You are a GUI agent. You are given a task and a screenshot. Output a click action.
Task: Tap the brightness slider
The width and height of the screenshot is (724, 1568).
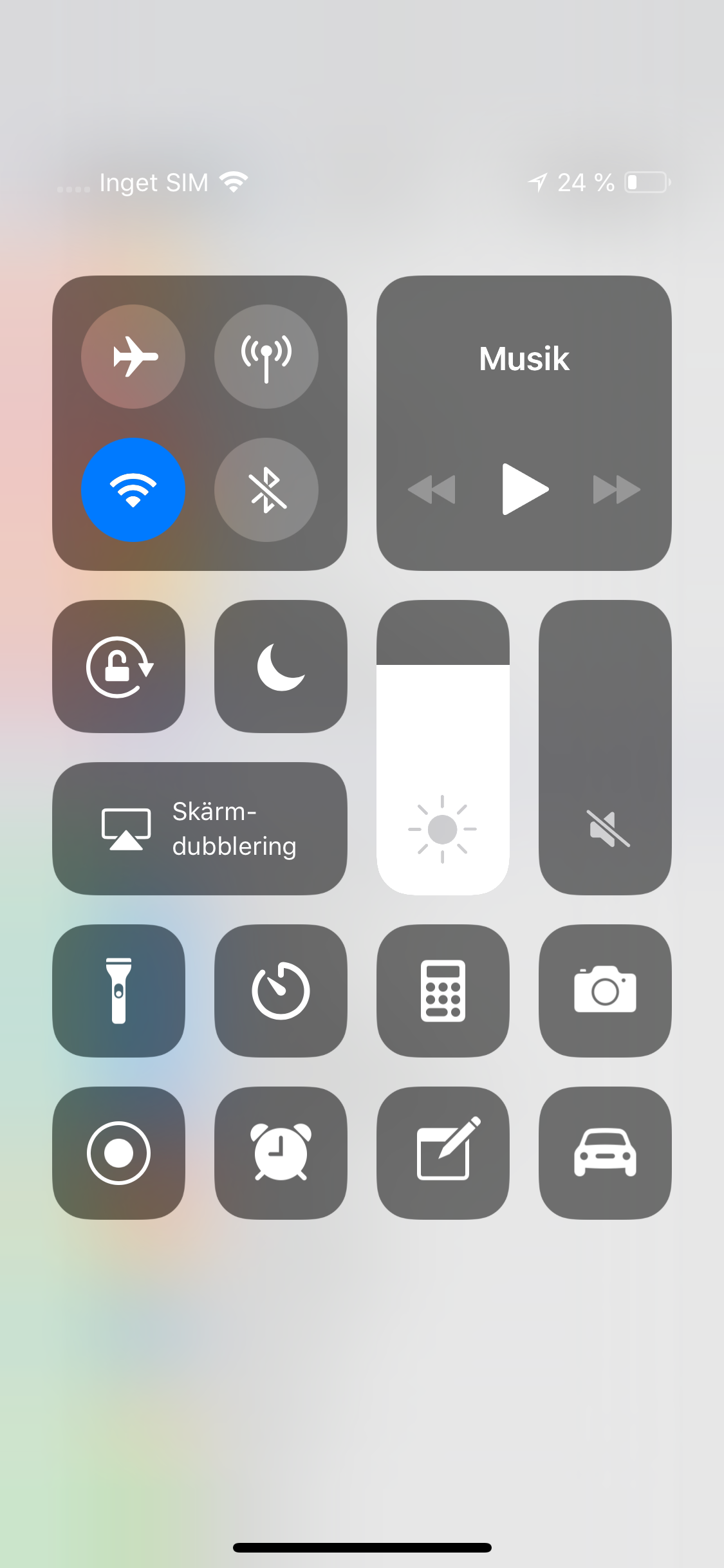[x=443, y=748]
